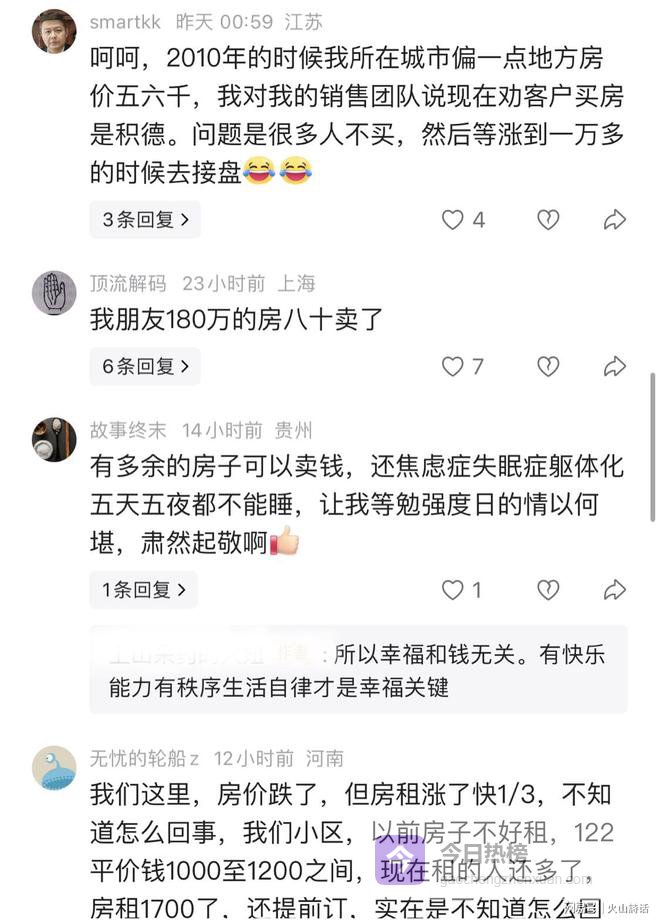Open 故事终末's profile avatar

pos(54,440)
